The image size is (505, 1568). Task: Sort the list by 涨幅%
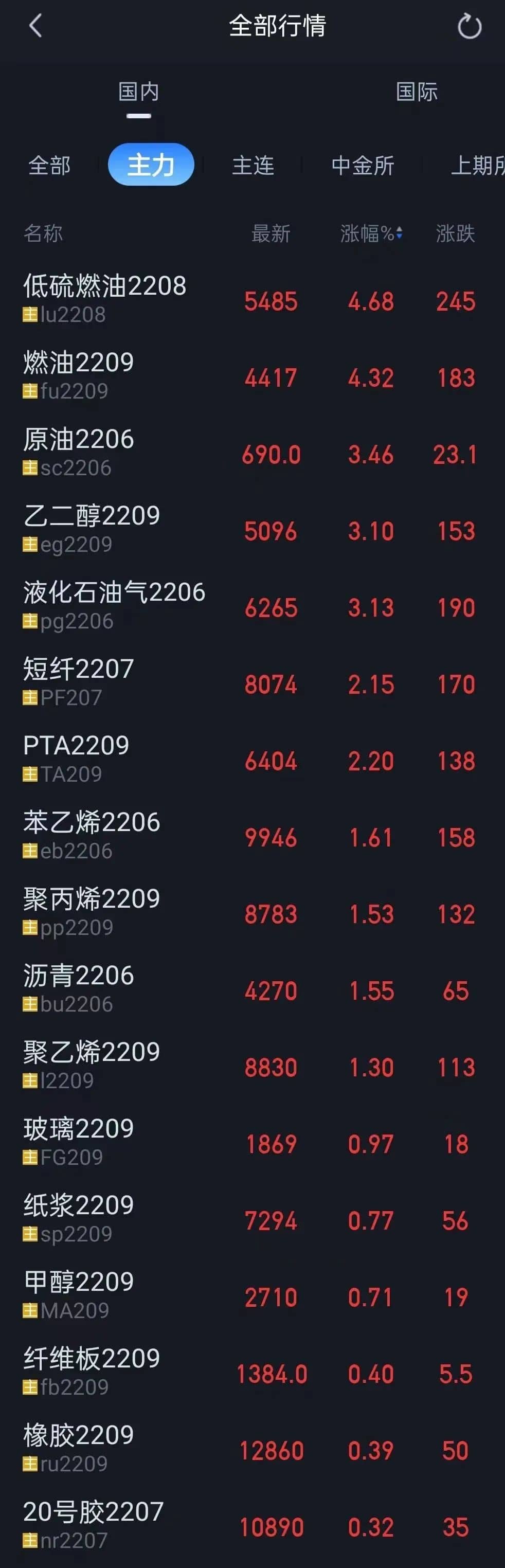pyautogui.click(x=371, y=233)
